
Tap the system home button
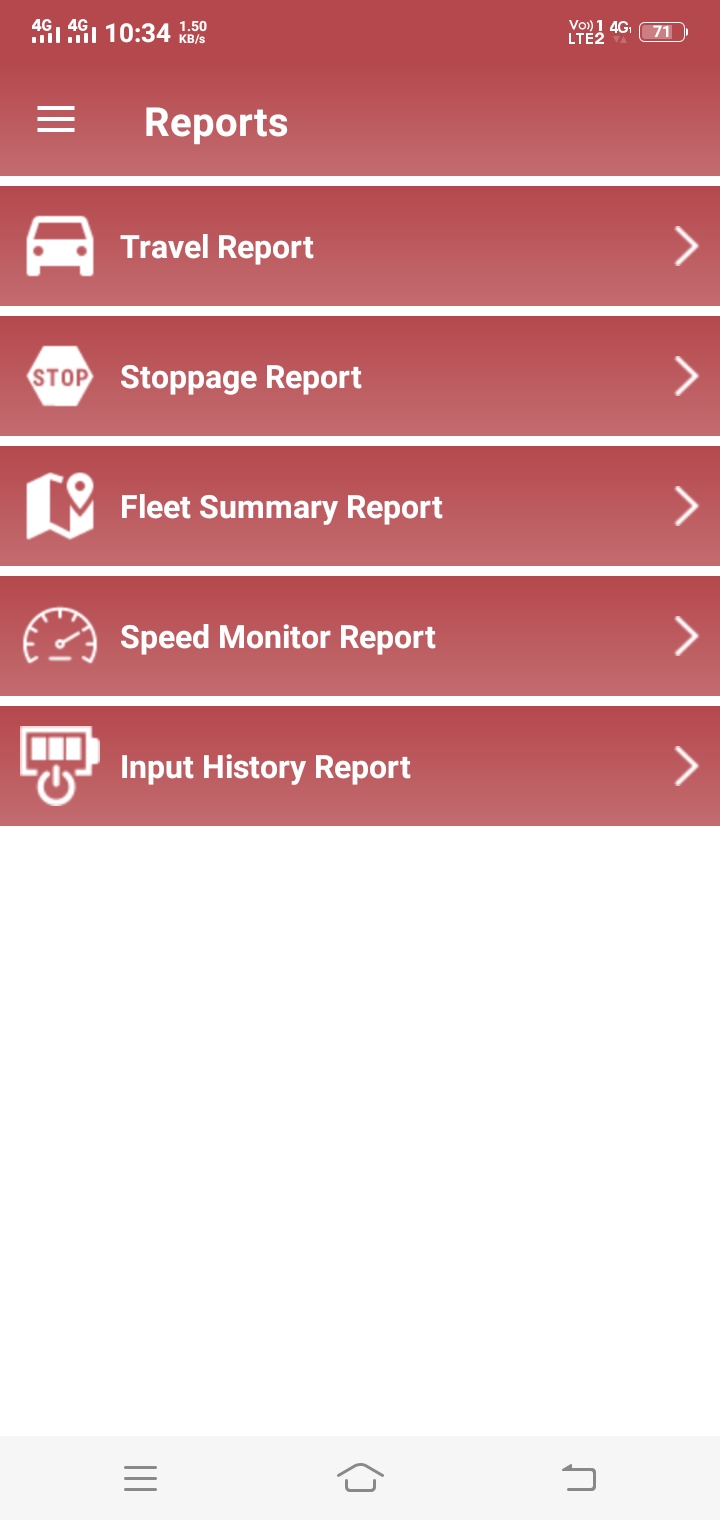pyautogui.click(x=360, y=1477)
